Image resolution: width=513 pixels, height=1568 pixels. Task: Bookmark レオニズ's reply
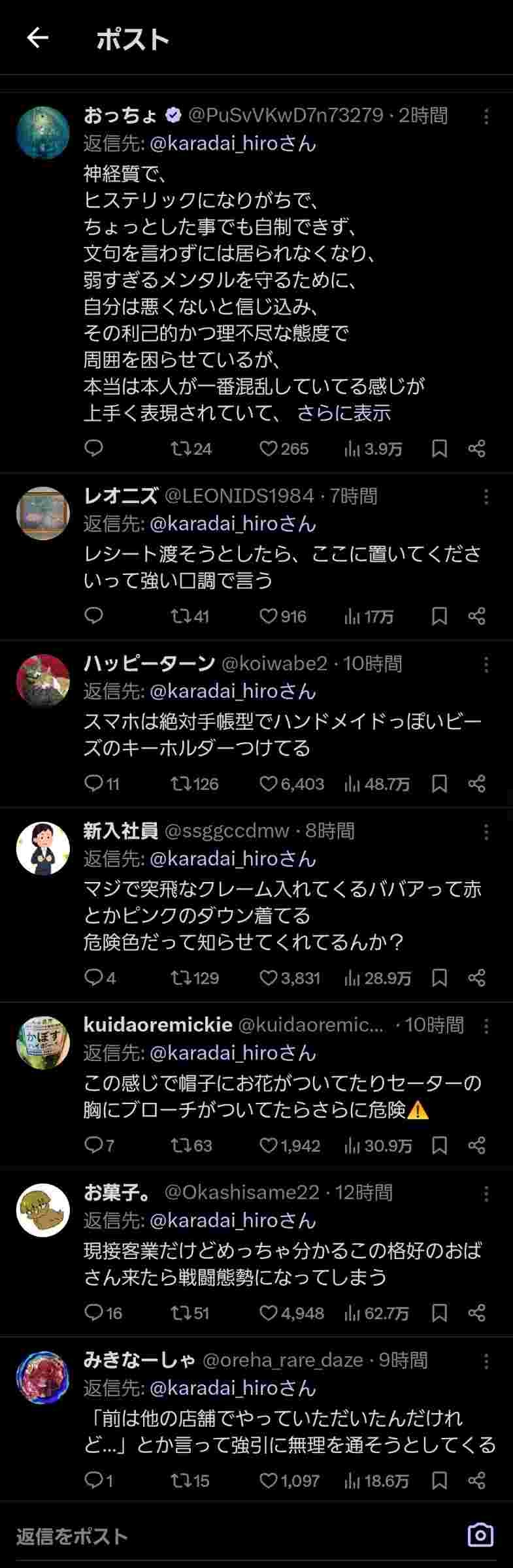[x=439, y=616]
